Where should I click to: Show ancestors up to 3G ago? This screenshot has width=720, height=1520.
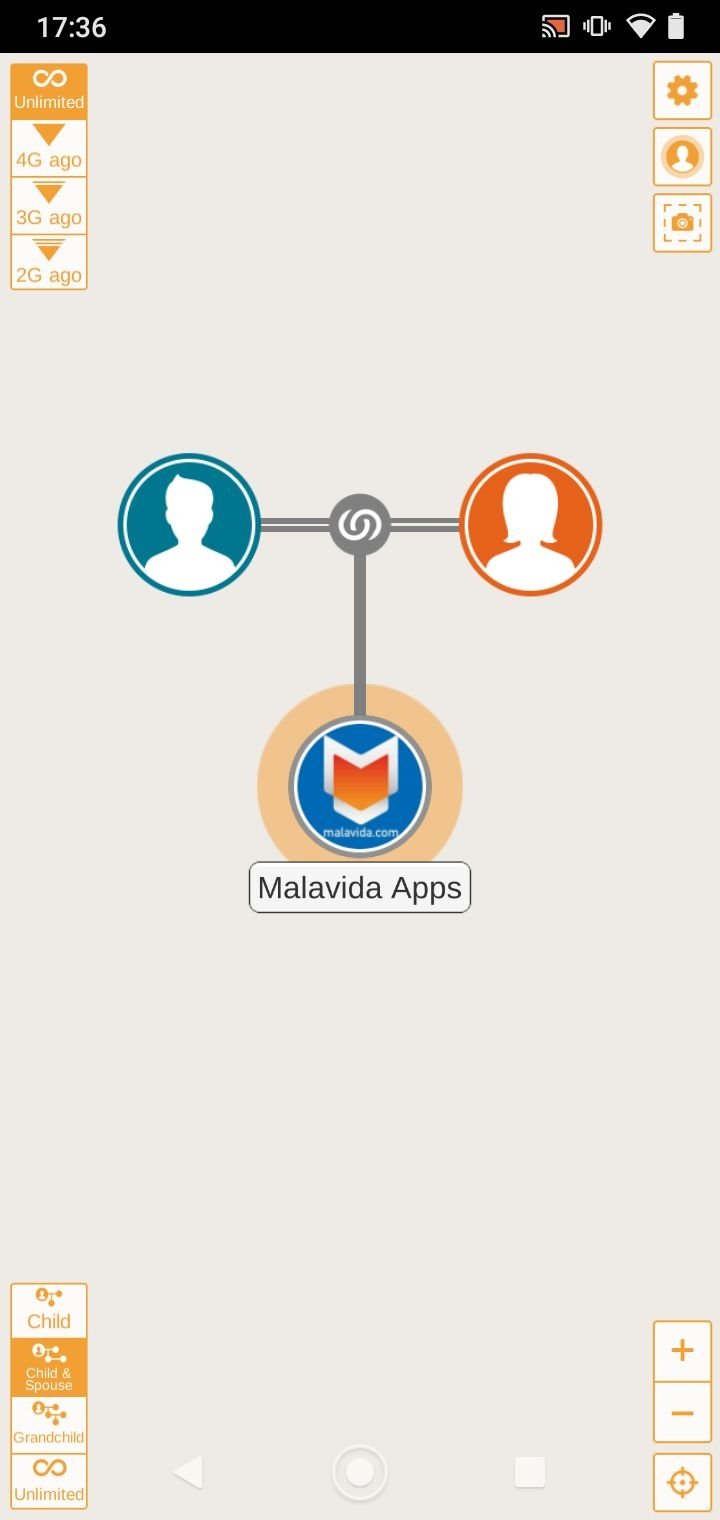tap(49, 205)
